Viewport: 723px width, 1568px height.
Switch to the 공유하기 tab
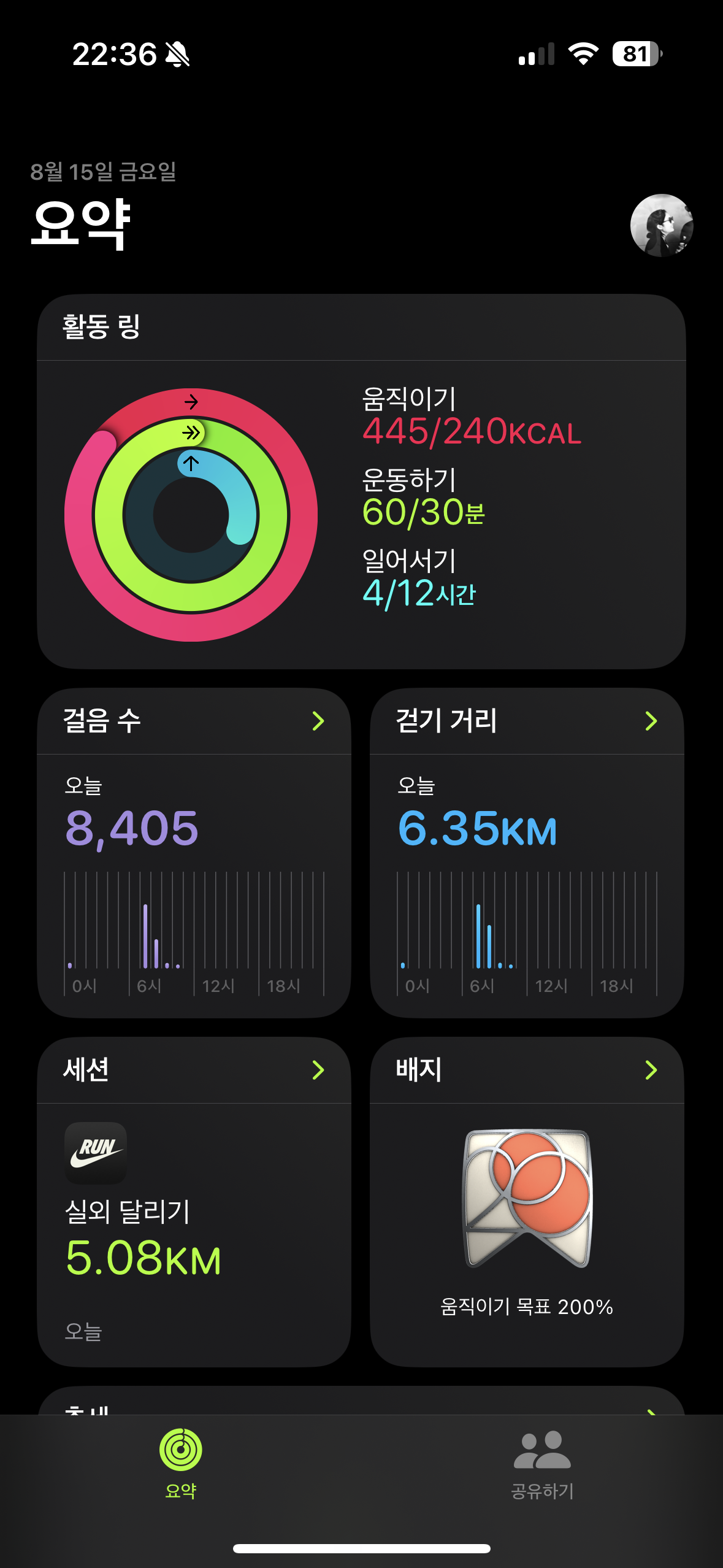pyautogui.click(x=542, y=1463)
